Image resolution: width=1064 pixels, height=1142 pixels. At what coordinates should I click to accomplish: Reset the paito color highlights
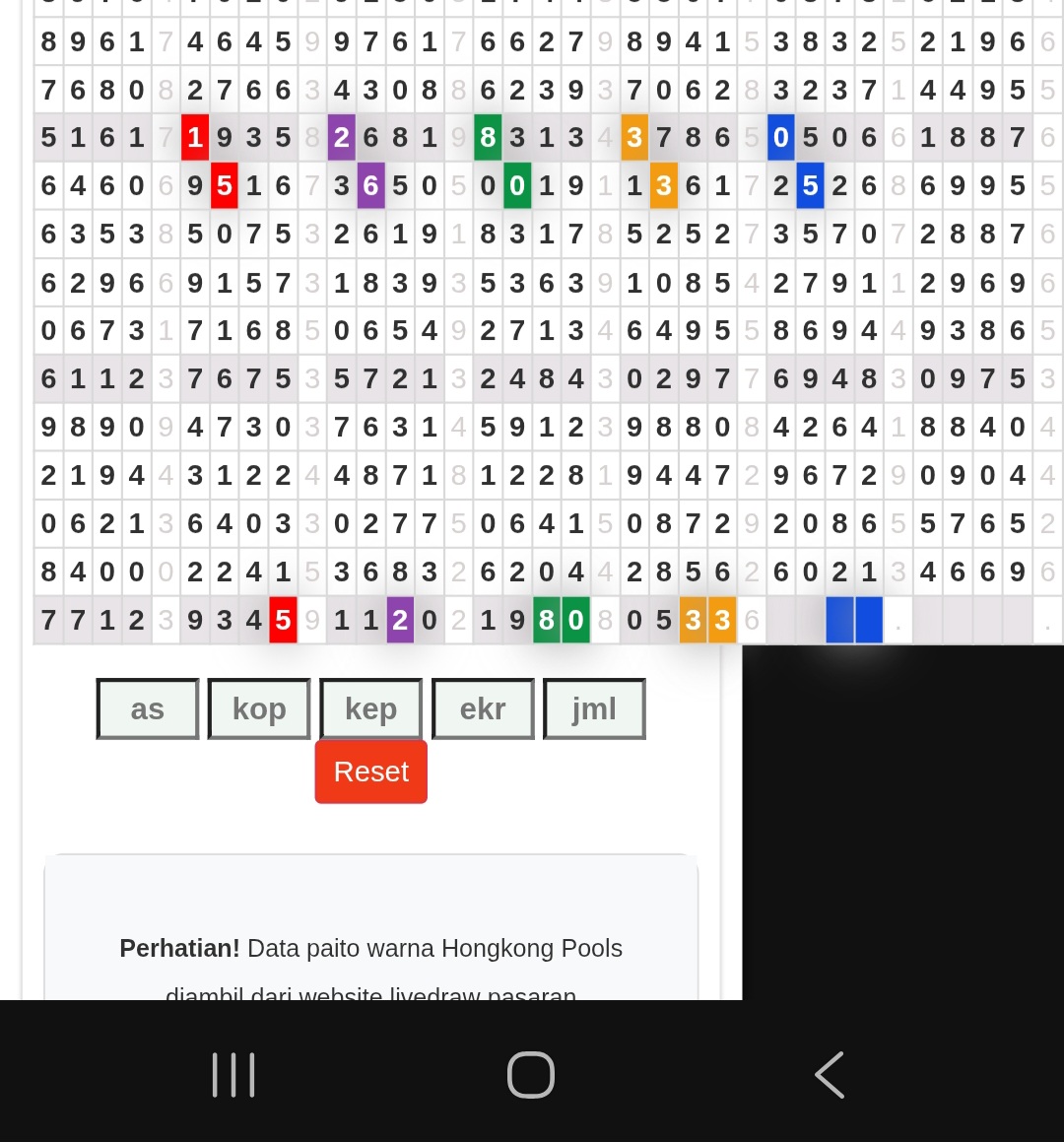pyautogui.click(x=370, y=772)
